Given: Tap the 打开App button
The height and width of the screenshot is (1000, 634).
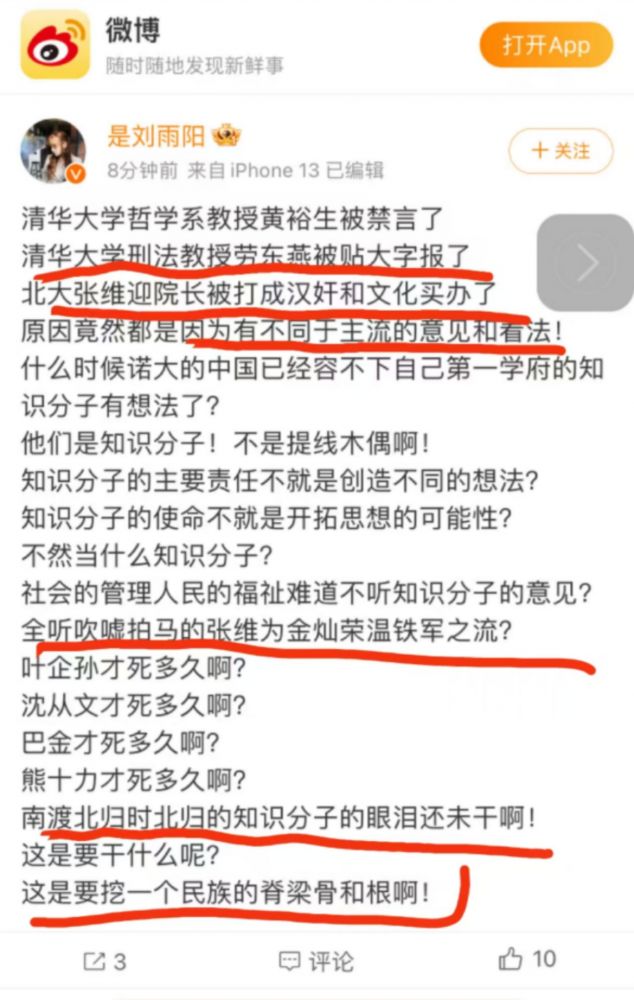Looking at the screenshot, I should (x=545, y=45).
